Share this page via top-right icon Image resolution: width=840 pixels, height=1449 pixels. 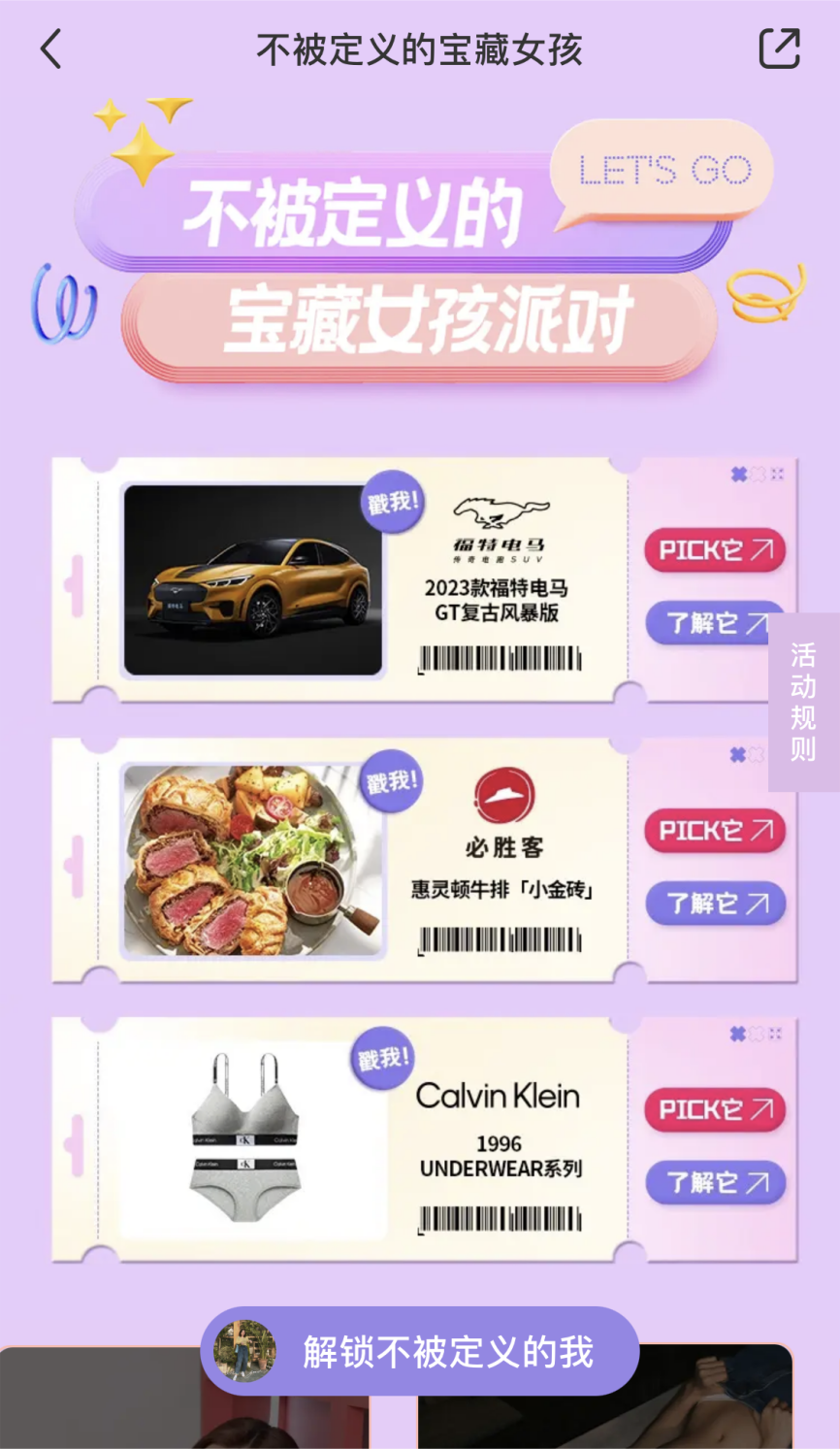point(779,49)
